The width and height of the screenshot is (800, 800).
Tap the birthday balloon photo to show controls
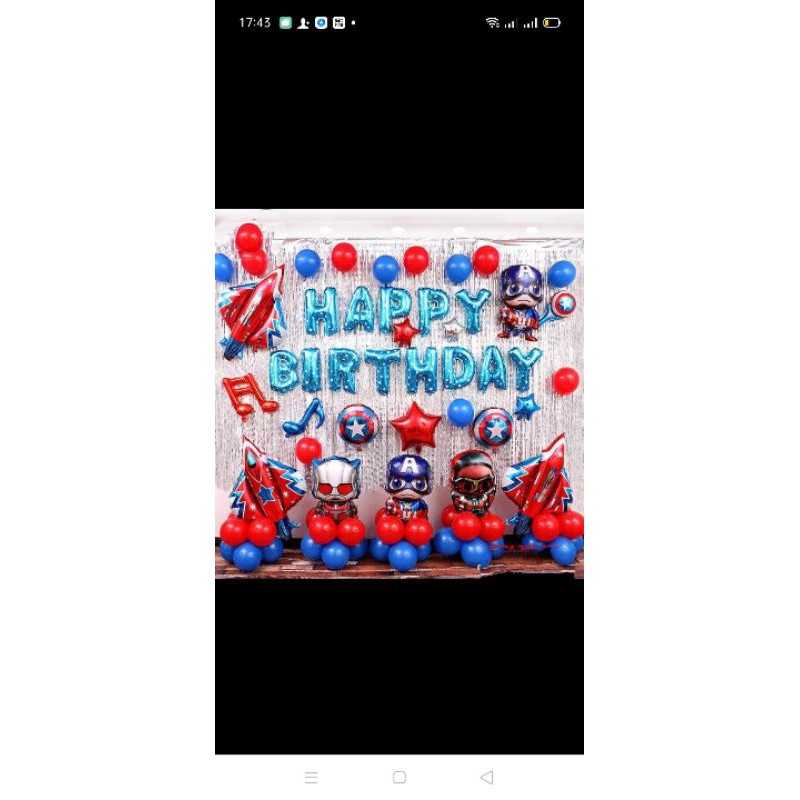[399, 394]
